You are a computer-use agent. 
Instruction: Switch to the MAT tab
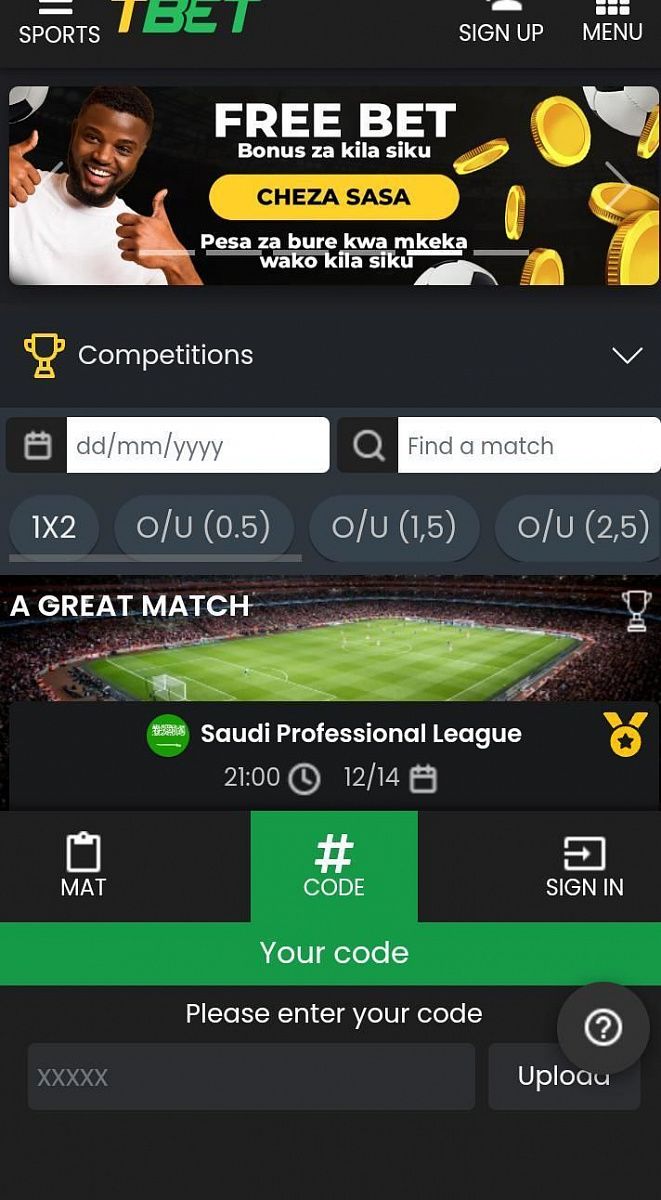point(83,866)
